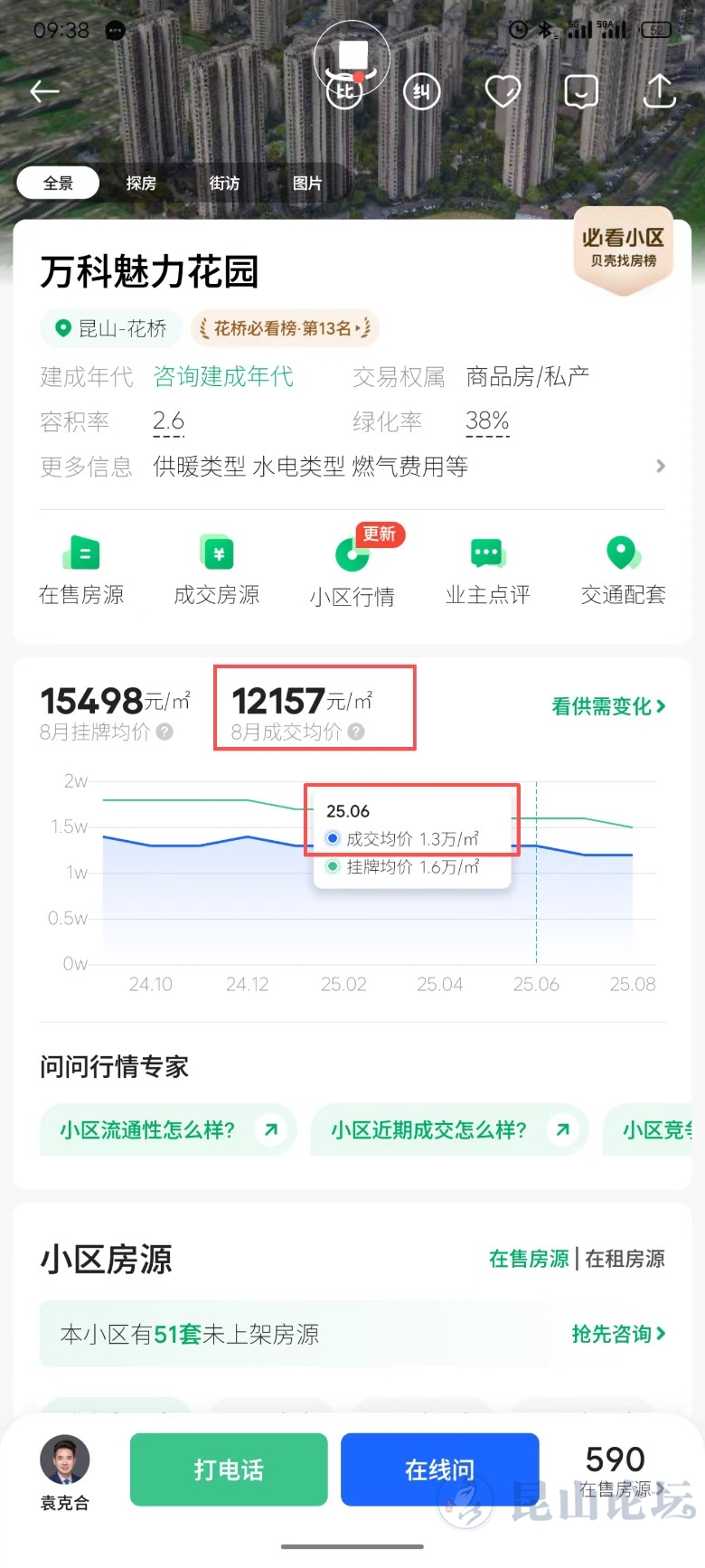Screen dimensions: 705x1568
Task: Ask 小区近期成交怎么样 question chip
Action: (x=449, y=1129)
